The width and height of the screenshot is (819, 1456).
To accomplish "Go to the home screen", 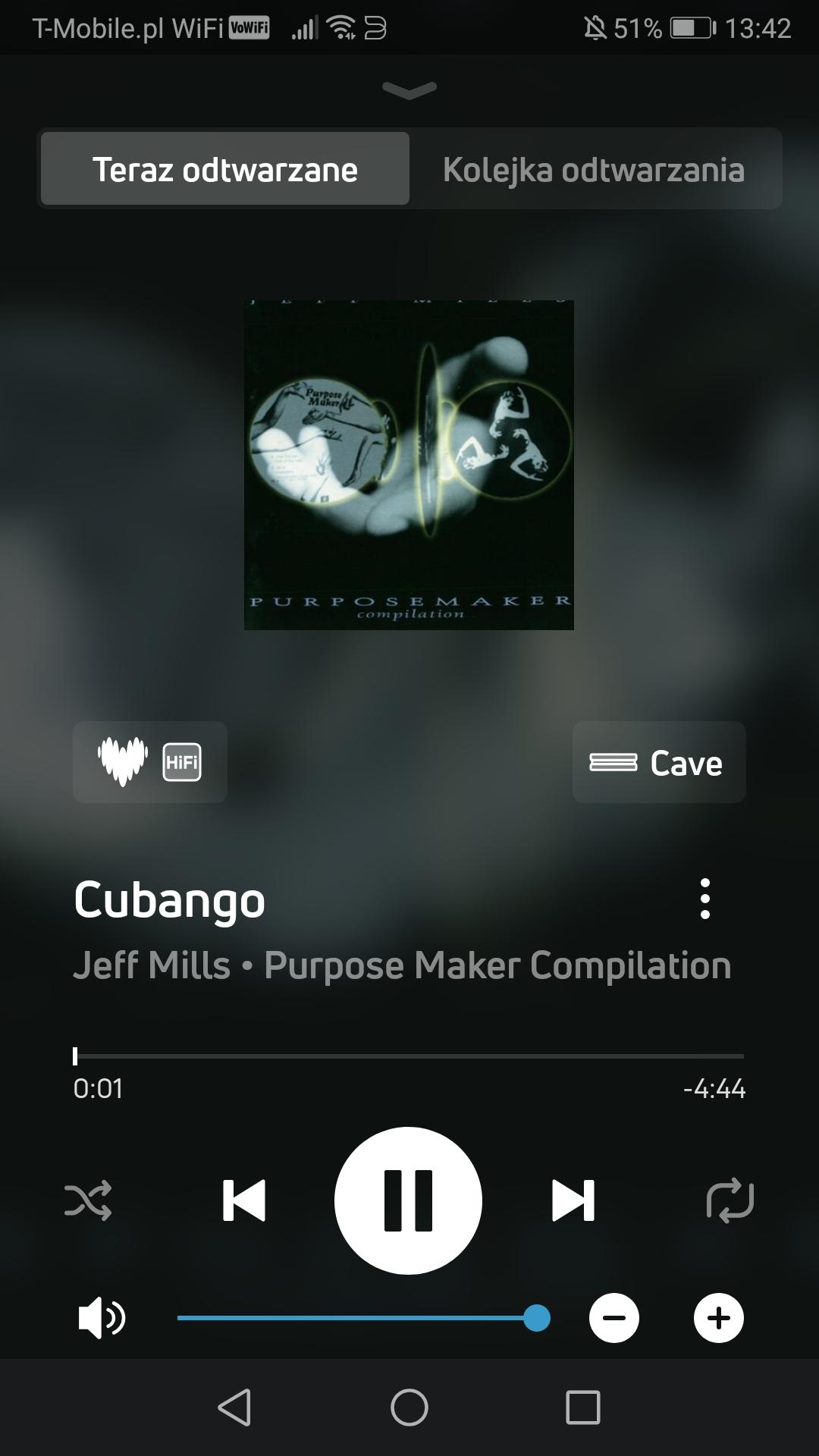I will coord(409,1407).
